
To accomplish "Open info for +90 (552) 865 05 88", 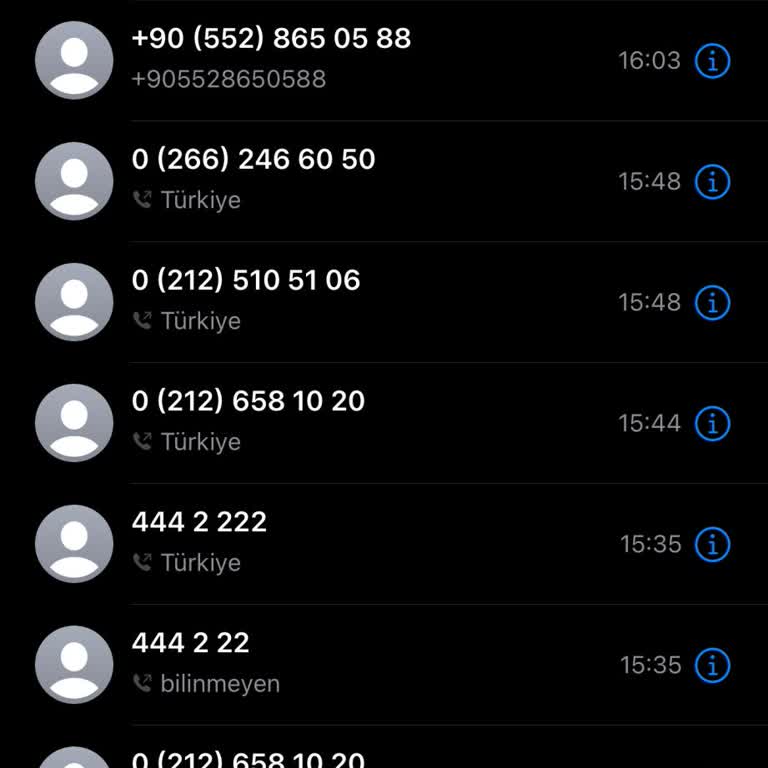I will [x=712, y=61].
